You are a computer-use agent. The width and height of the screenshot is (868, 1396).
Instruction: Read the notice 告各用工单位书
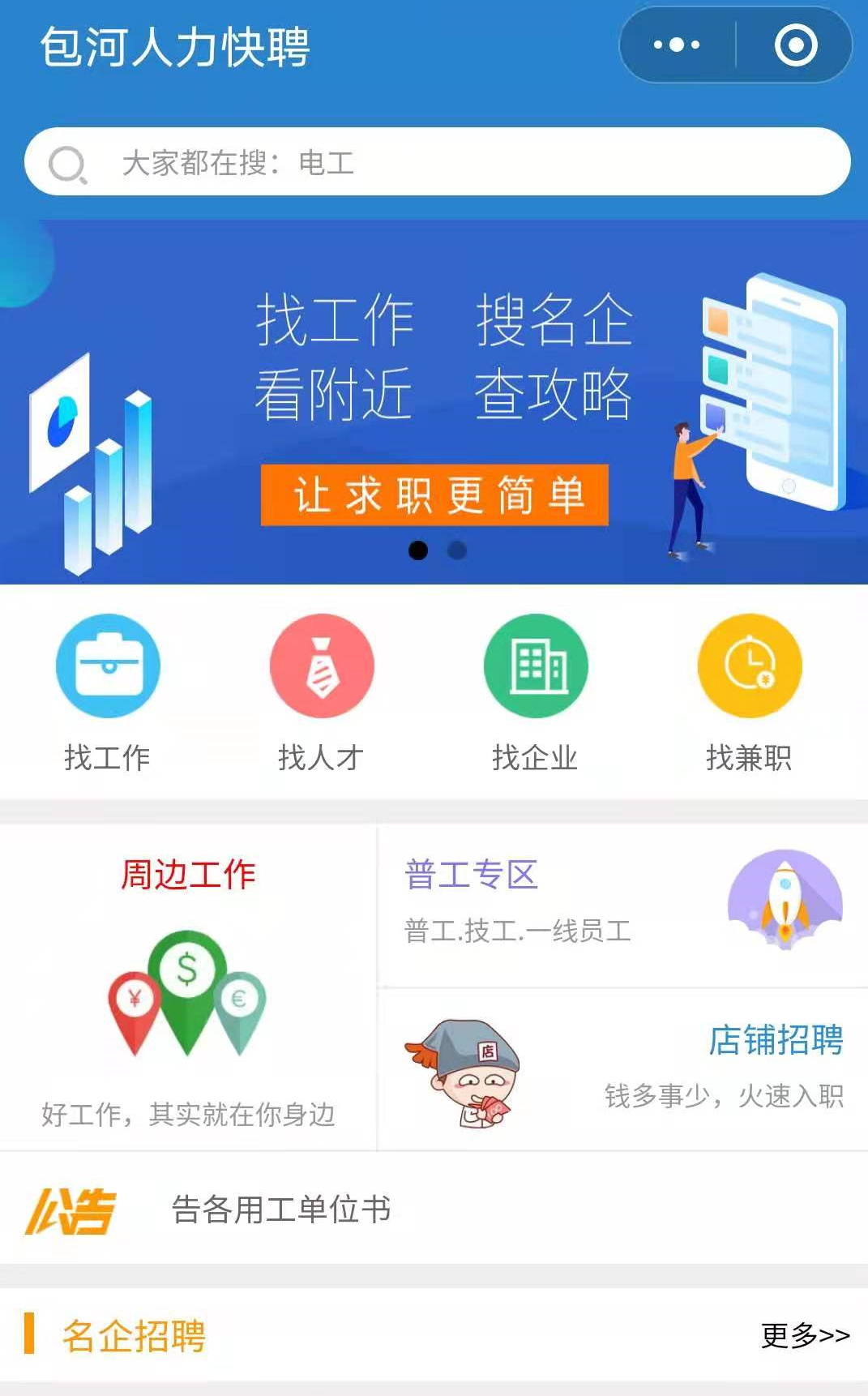[x=280, y=1210]
